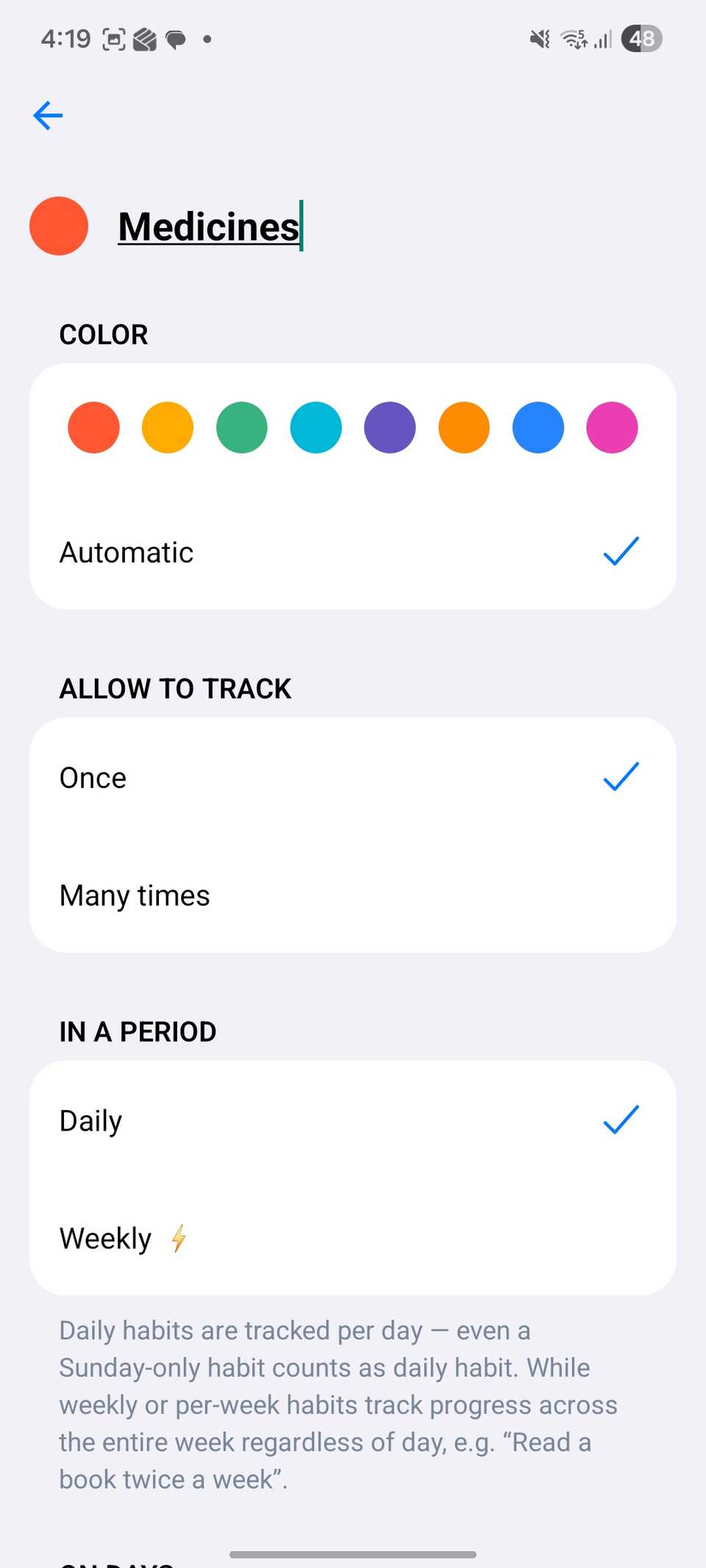Screen dimensions: 706x1568
Task: Click the Medicines habit name field
Action: 210,226
